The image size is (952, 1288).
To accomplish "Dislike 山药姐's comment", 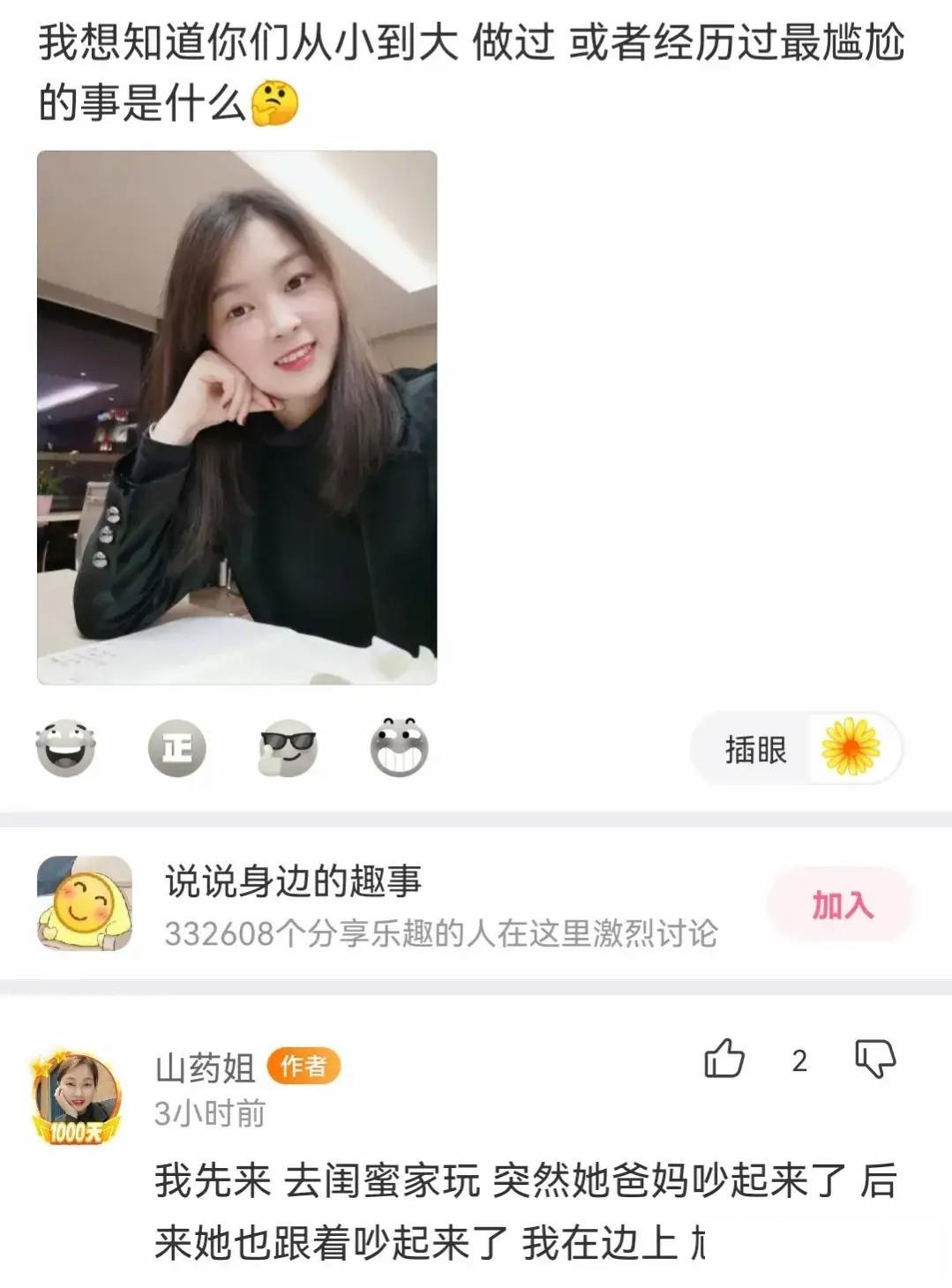I will point(875,1059).
